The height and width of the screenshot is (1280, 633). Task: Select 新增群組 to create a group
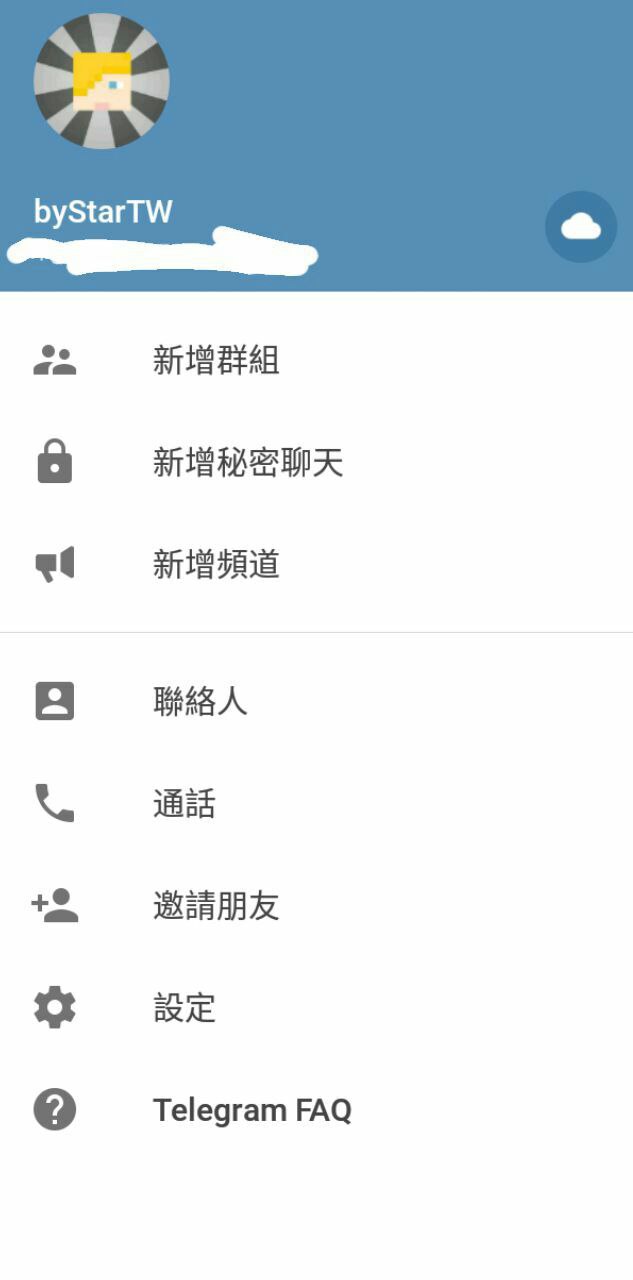(215, 360)
